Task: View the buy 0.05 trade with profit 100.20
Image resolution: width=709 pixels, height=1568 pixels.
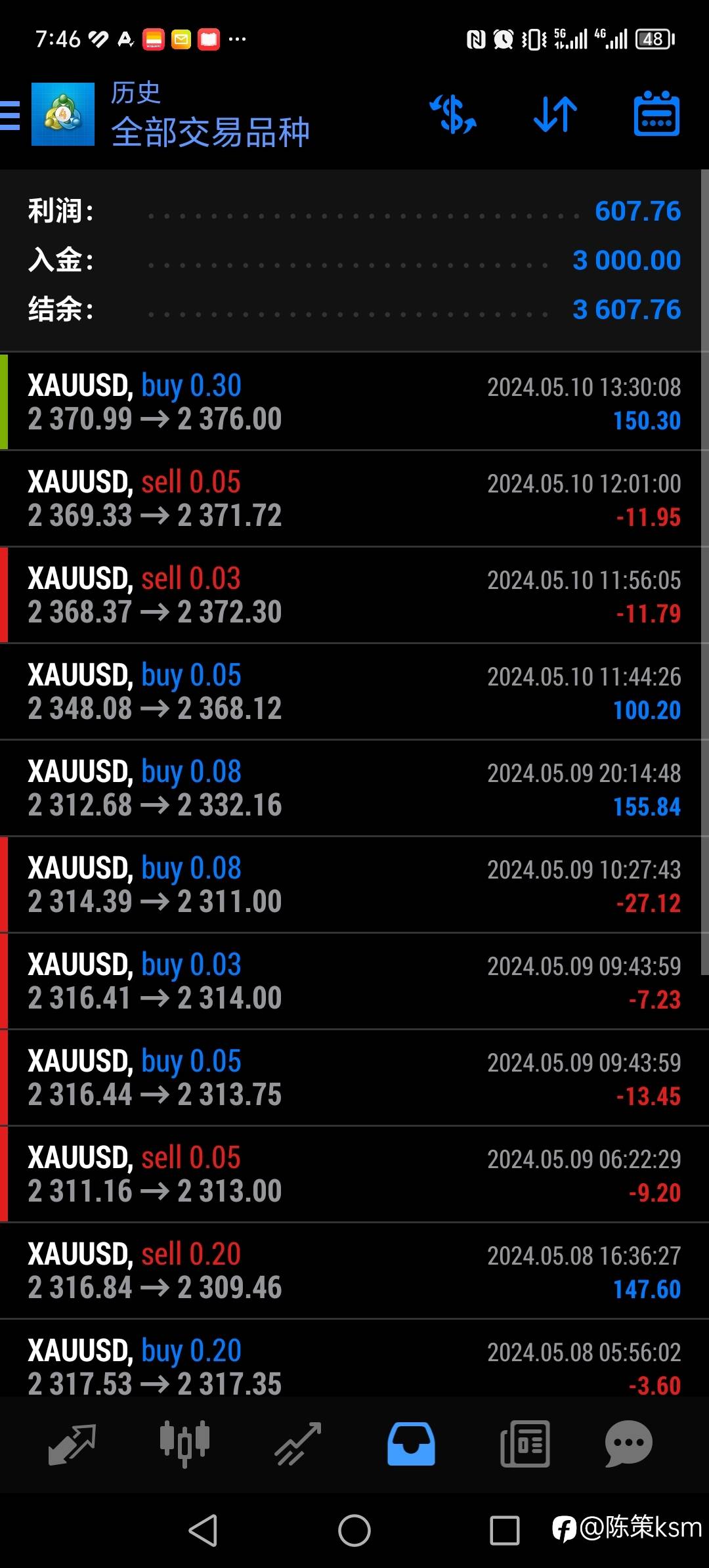Action: pos(354,691)
